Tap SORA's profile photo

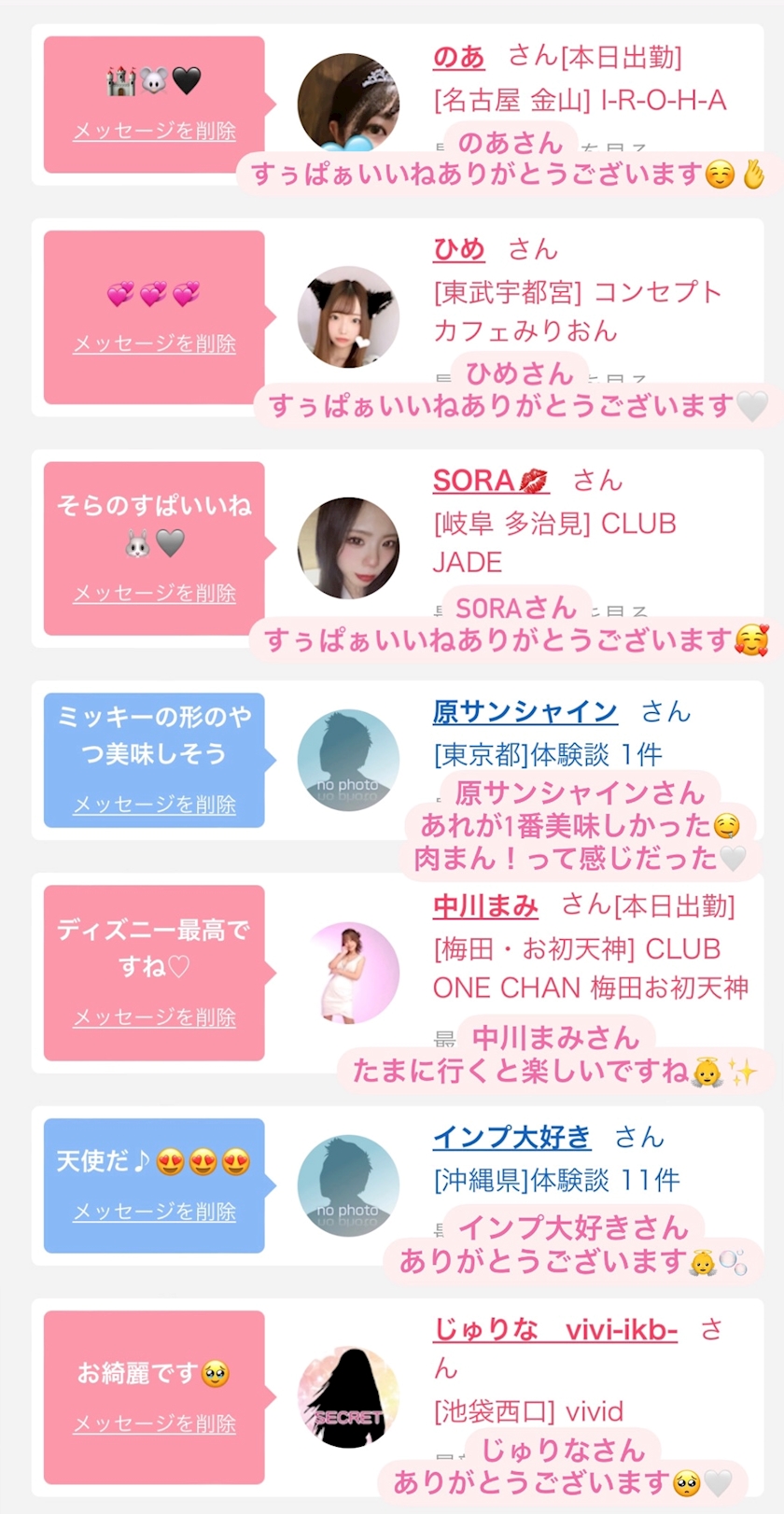click(348, 548)
